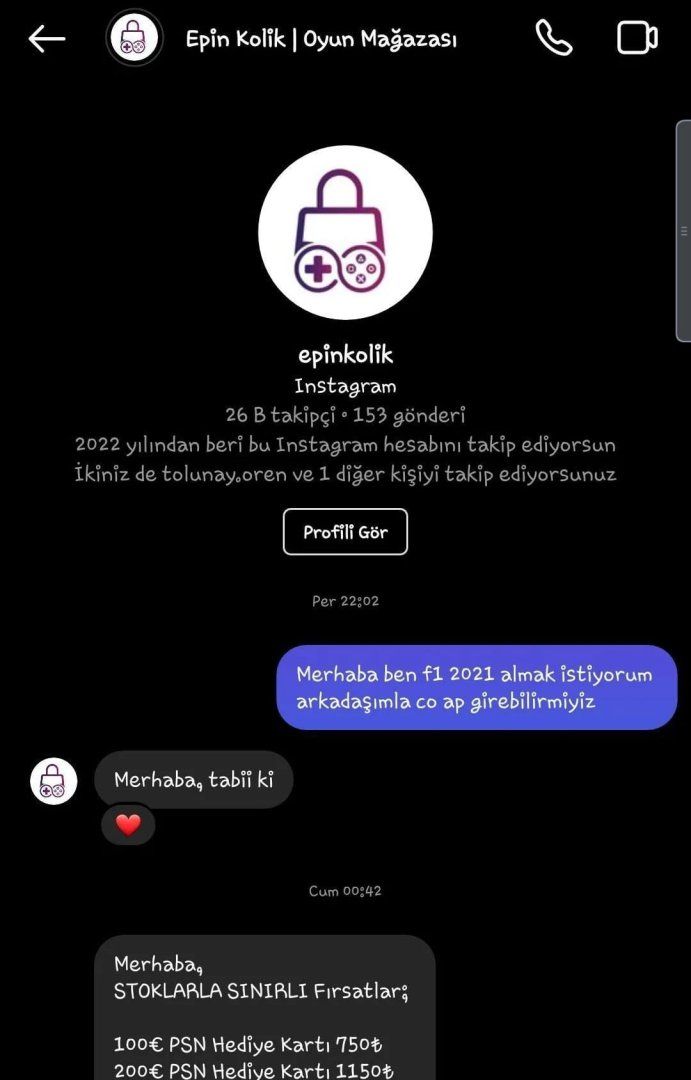Start a voice call with Epin Kolik

[553, 38]
